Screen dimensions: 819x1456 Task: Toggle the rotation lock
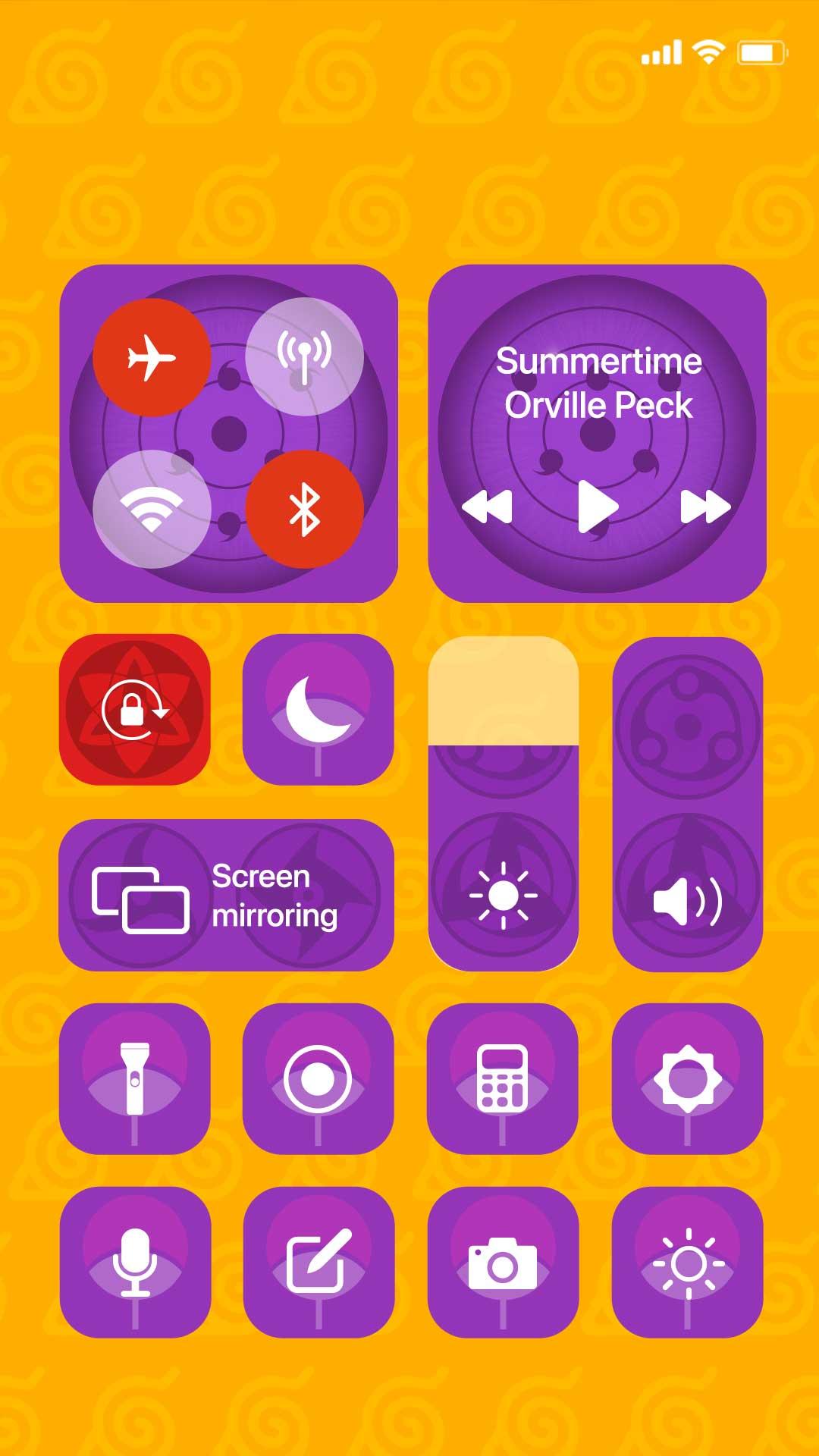pyautogui.click(x=135, y=709)
